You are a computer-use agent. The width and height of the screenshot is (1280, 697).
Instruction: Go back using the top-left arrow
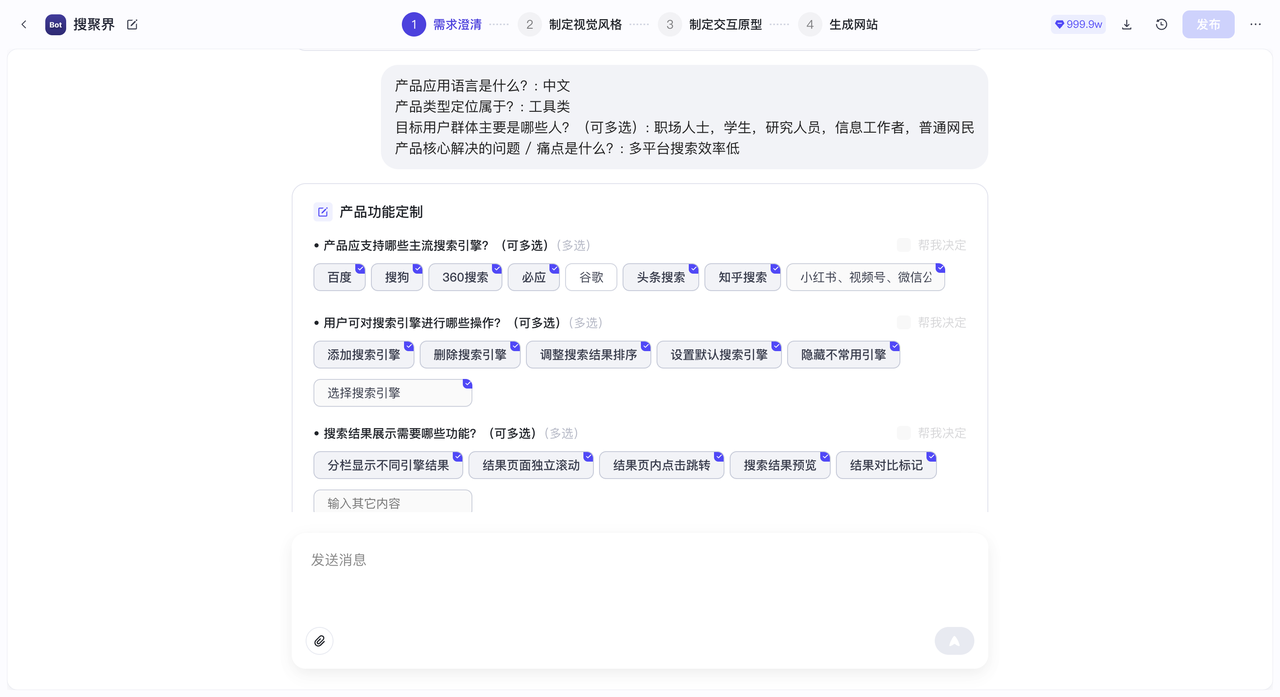pos(24,24)
